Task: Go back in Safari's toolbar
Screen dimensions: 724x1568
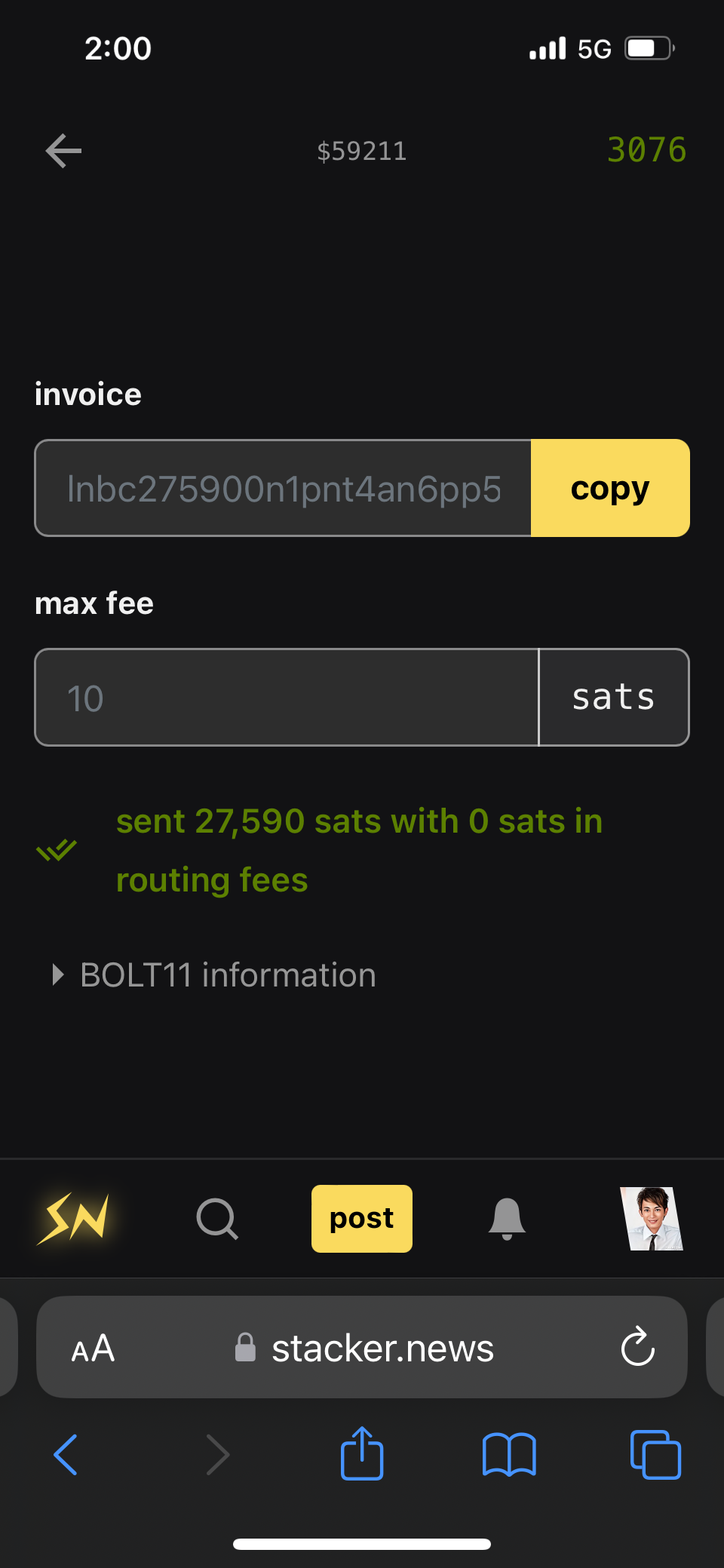Action: pyautogui.click(x=66, y=1454)
